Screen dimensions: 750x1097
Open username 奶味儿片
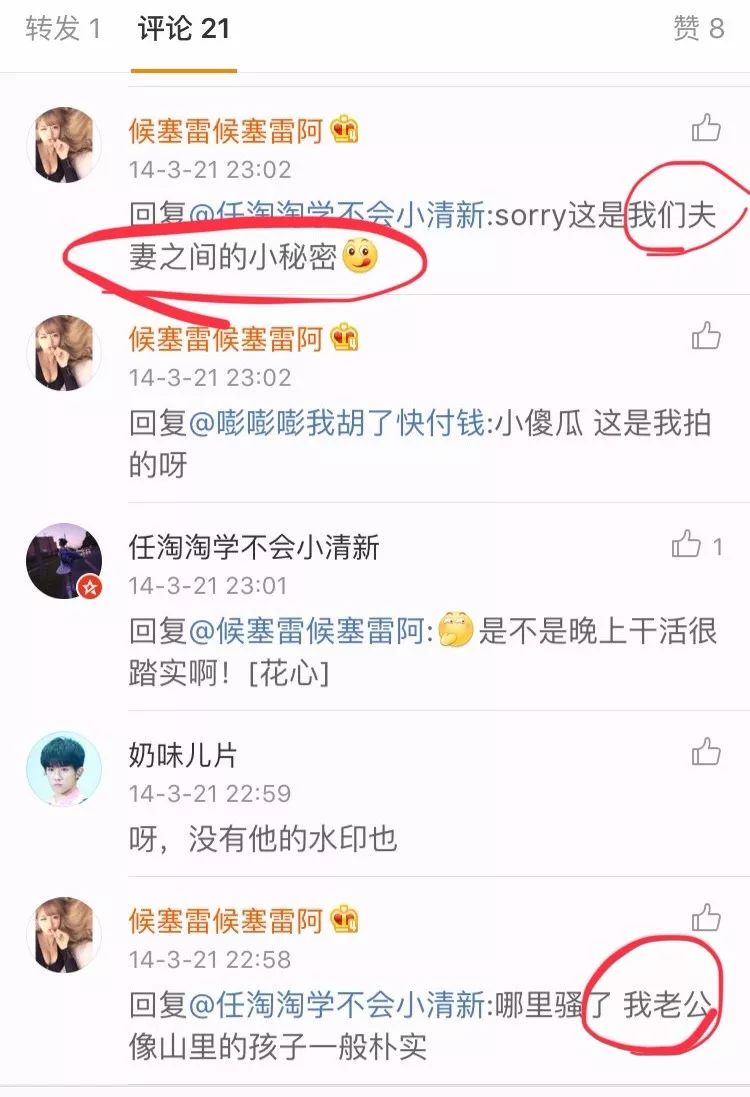click(x=183, y=755)
